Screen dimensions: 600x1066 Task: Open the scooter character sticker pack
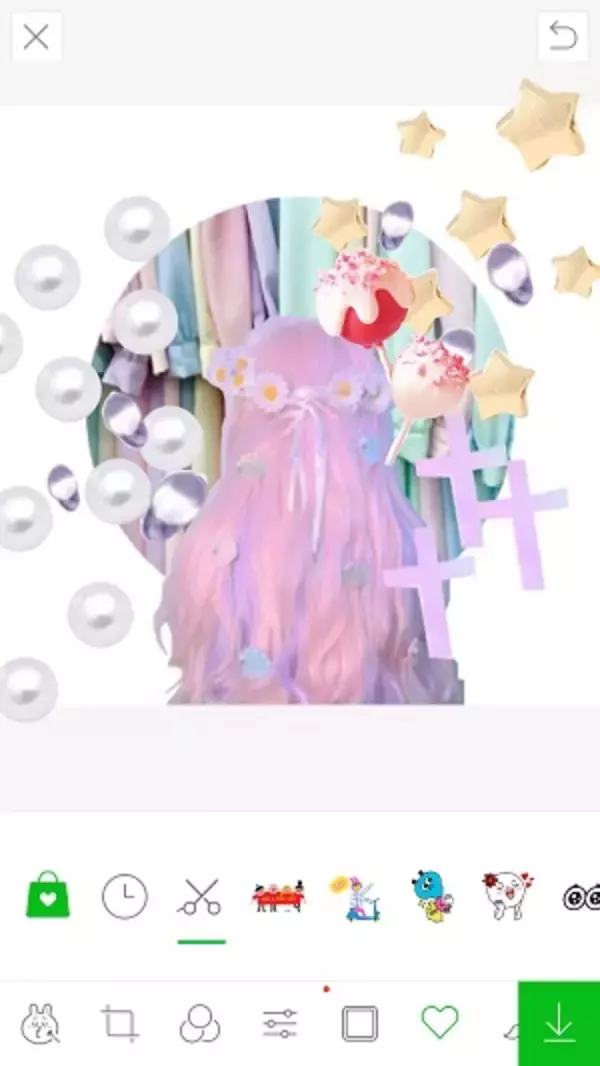point(355,895)
